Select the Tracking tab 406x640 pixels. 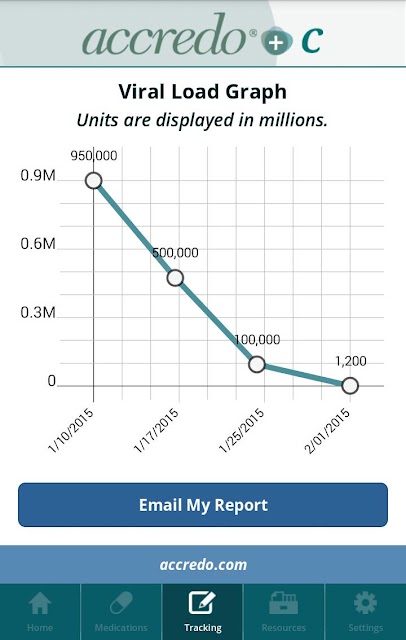pyautogui.click(x=203, y=612)
